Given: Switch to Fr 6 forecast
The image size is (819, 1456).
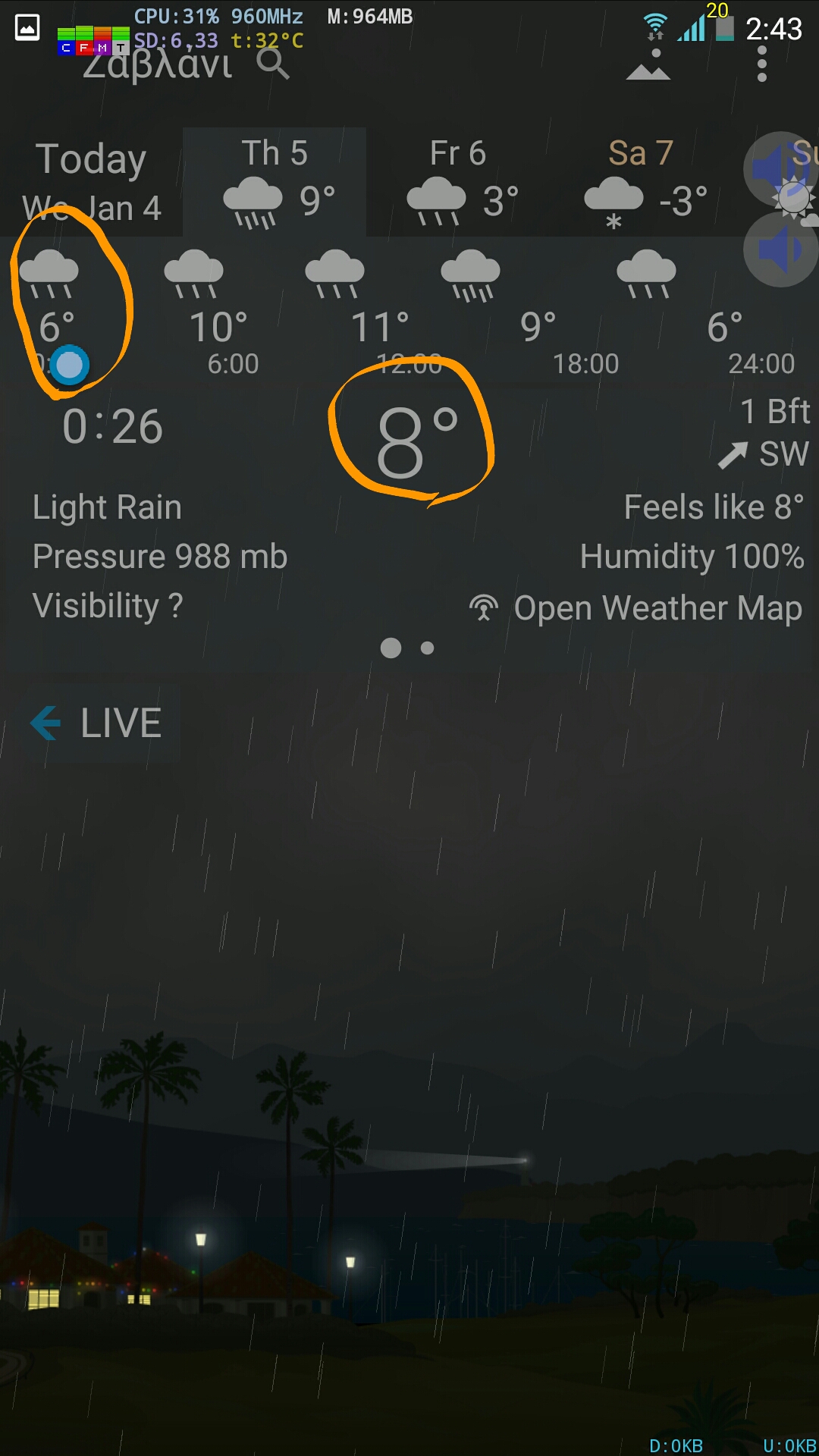Looking at the screenshot, I should click(x=458, y=182).
